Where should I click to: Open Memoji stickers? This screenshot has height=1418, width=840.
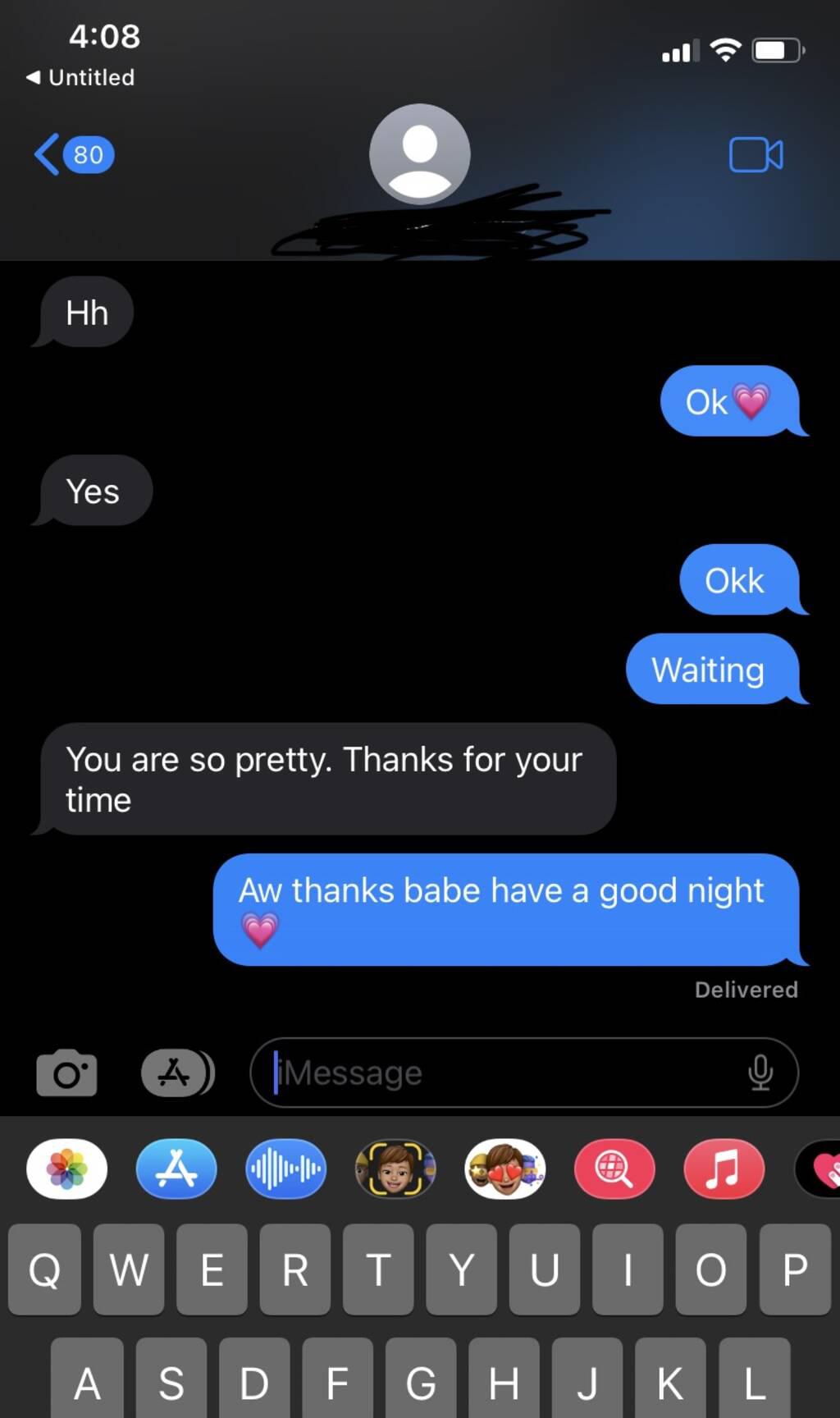click(504, 1169)
